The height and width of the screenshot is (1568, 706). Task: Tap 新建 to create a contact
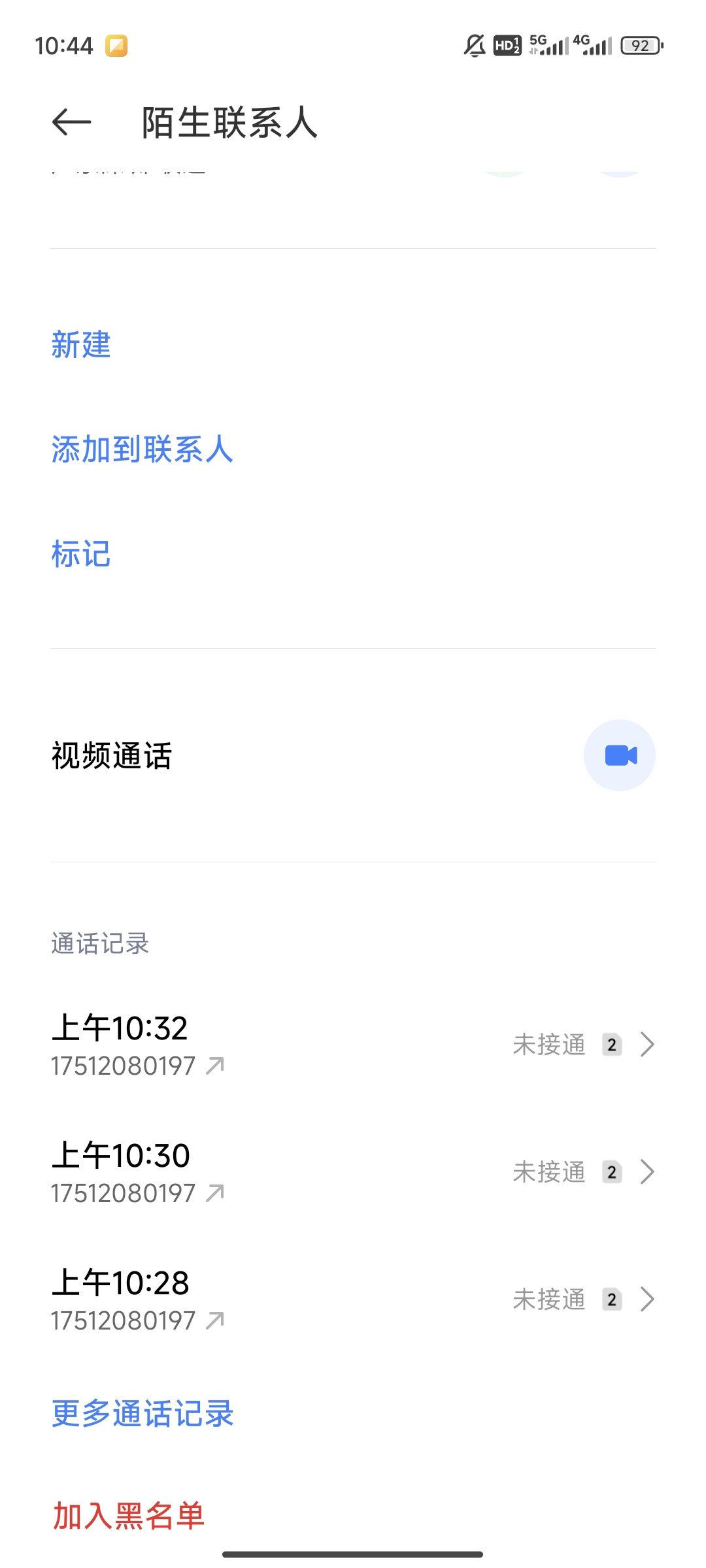click(x=81, y=344)
